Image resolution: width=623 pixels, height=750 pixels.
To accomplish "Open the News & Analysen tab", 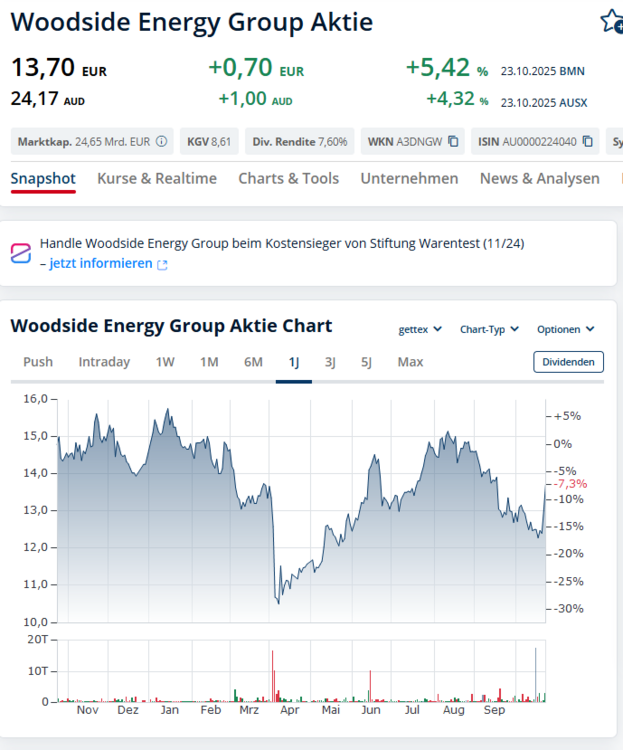I will pyautogui.click(x=540, y=178).
